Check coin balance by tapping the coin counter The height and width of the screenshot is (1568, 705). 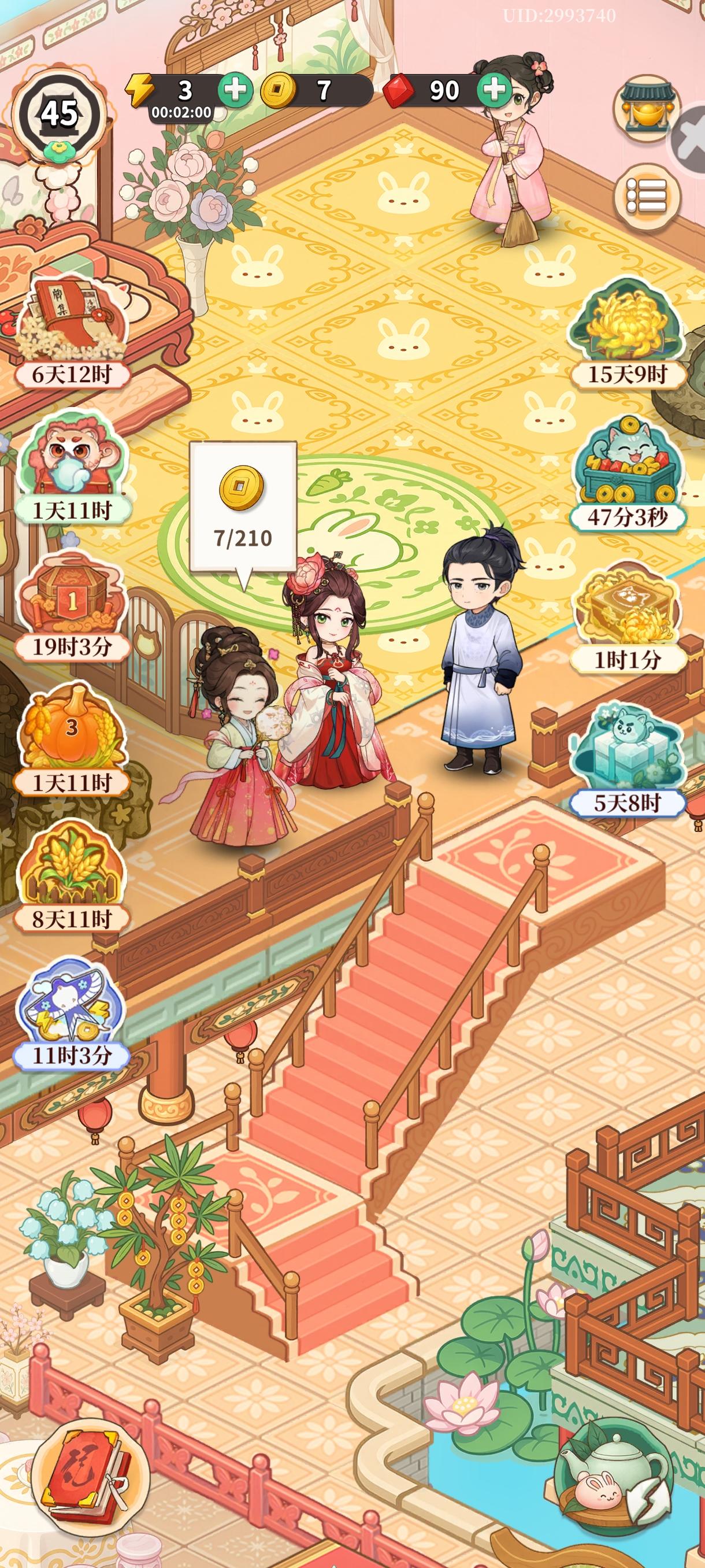(304, 93)
